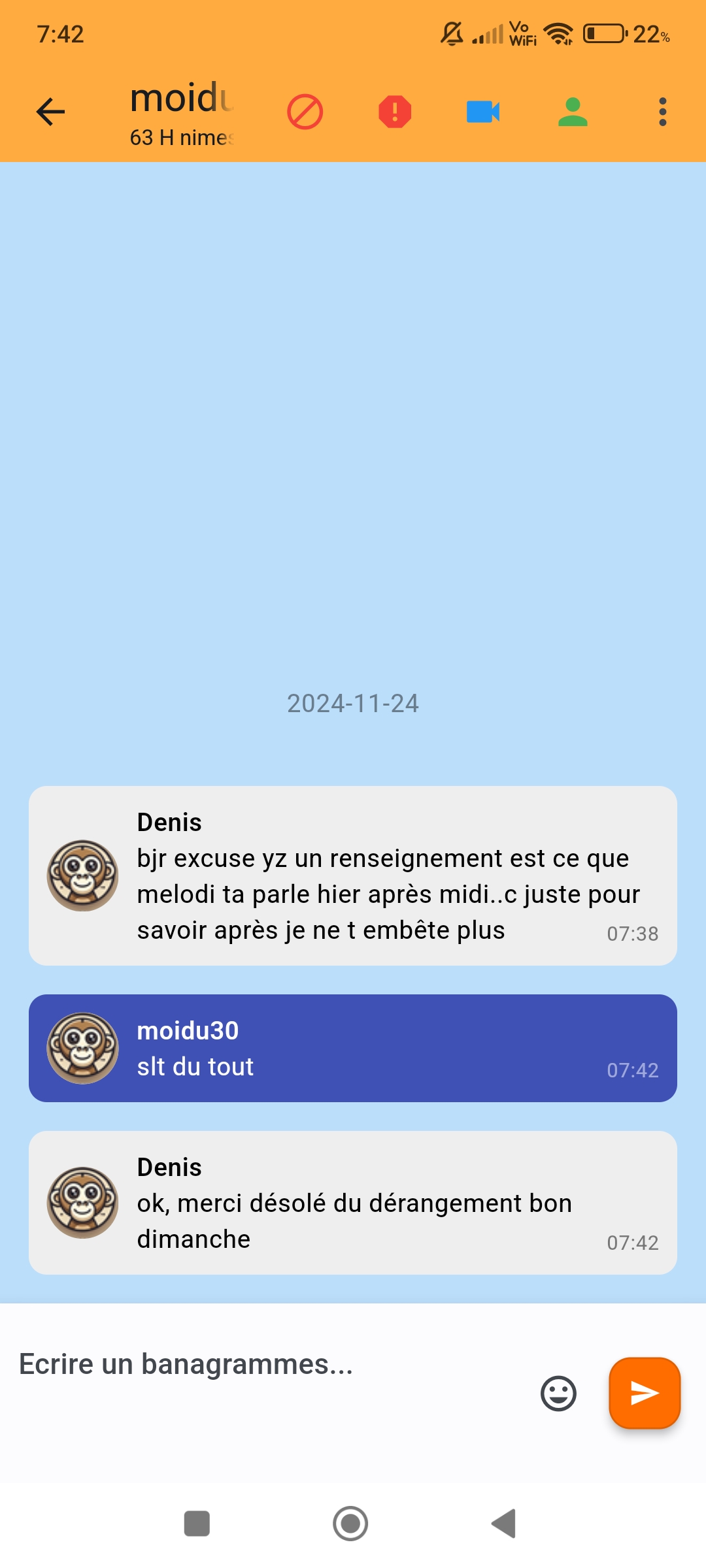
Task: Open the three-dot overflow menu
Action: click(663, 112)
